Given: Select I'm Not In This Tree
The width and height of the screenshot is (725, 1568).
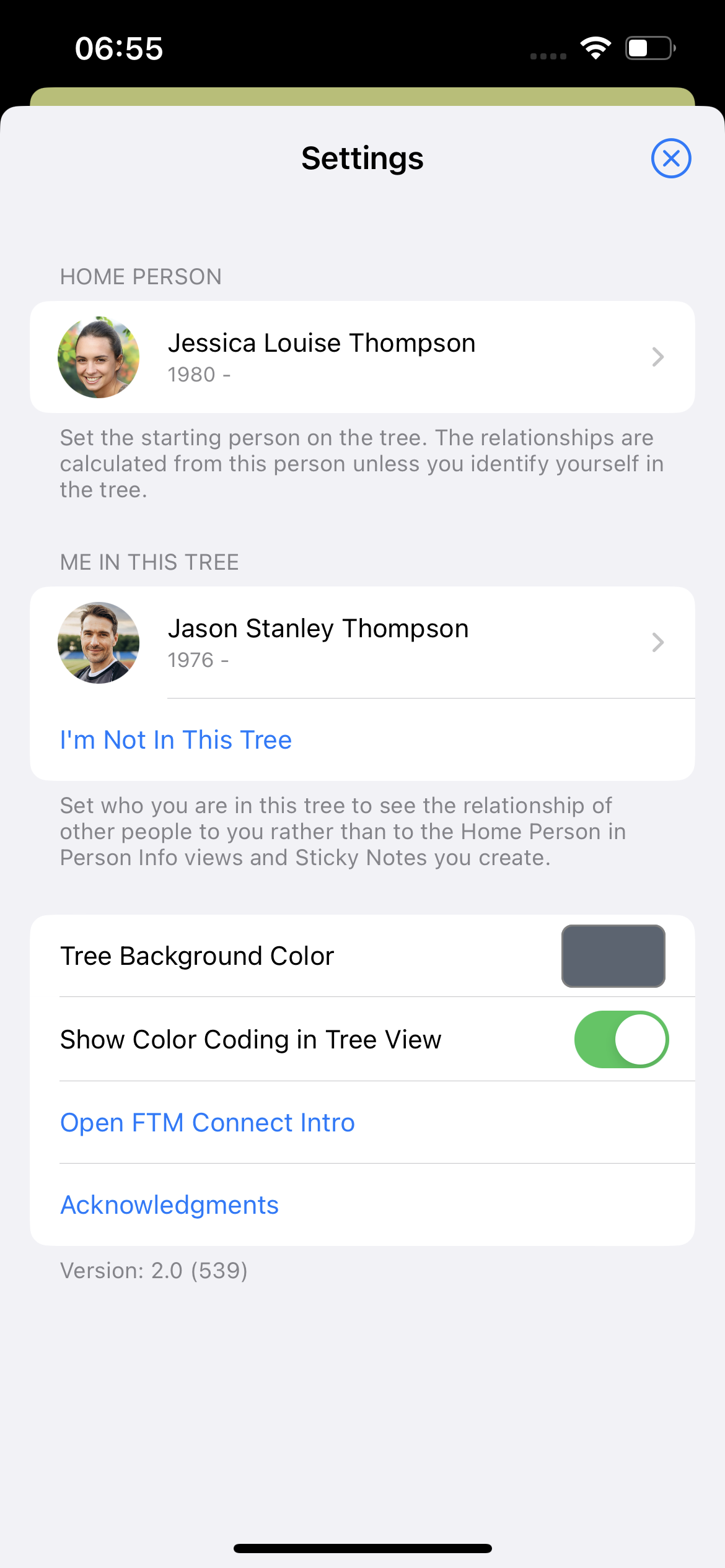Looking at the screenshot, I should click(176, 740).
